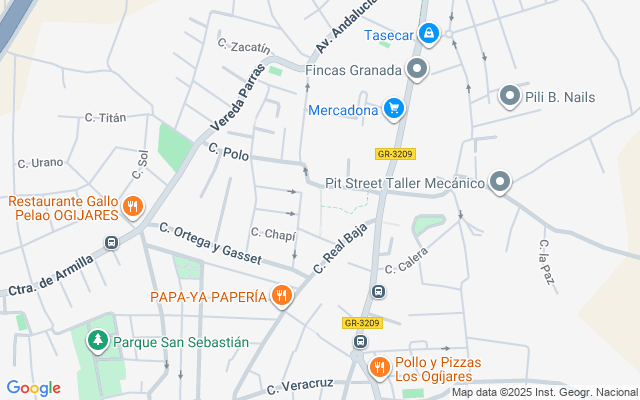Tap the bus stop near C. Calera
Viewport: 640px width, 400px height.
tap(378, 291)
